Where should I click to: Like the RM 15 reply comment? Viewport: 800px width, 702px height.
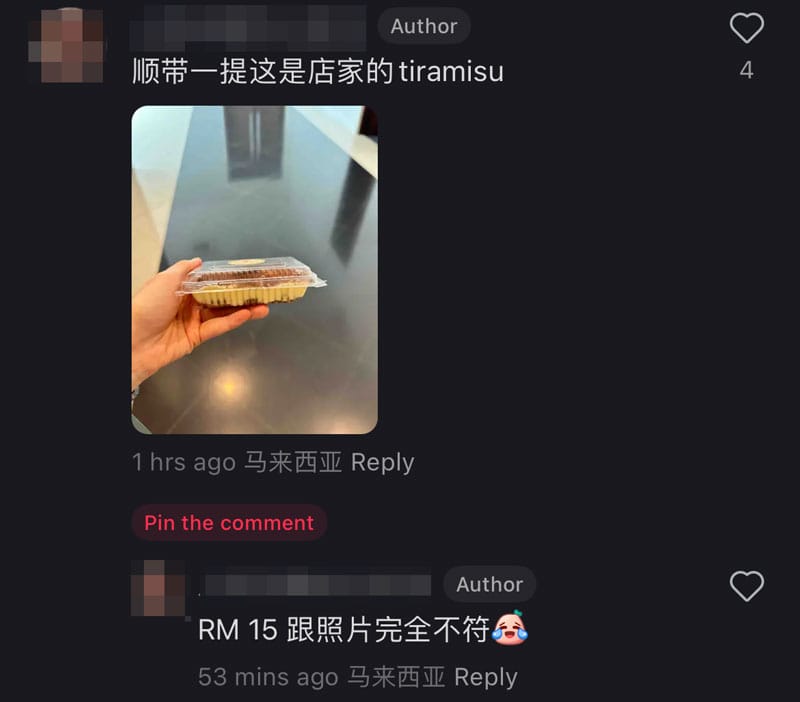point(746,586)
